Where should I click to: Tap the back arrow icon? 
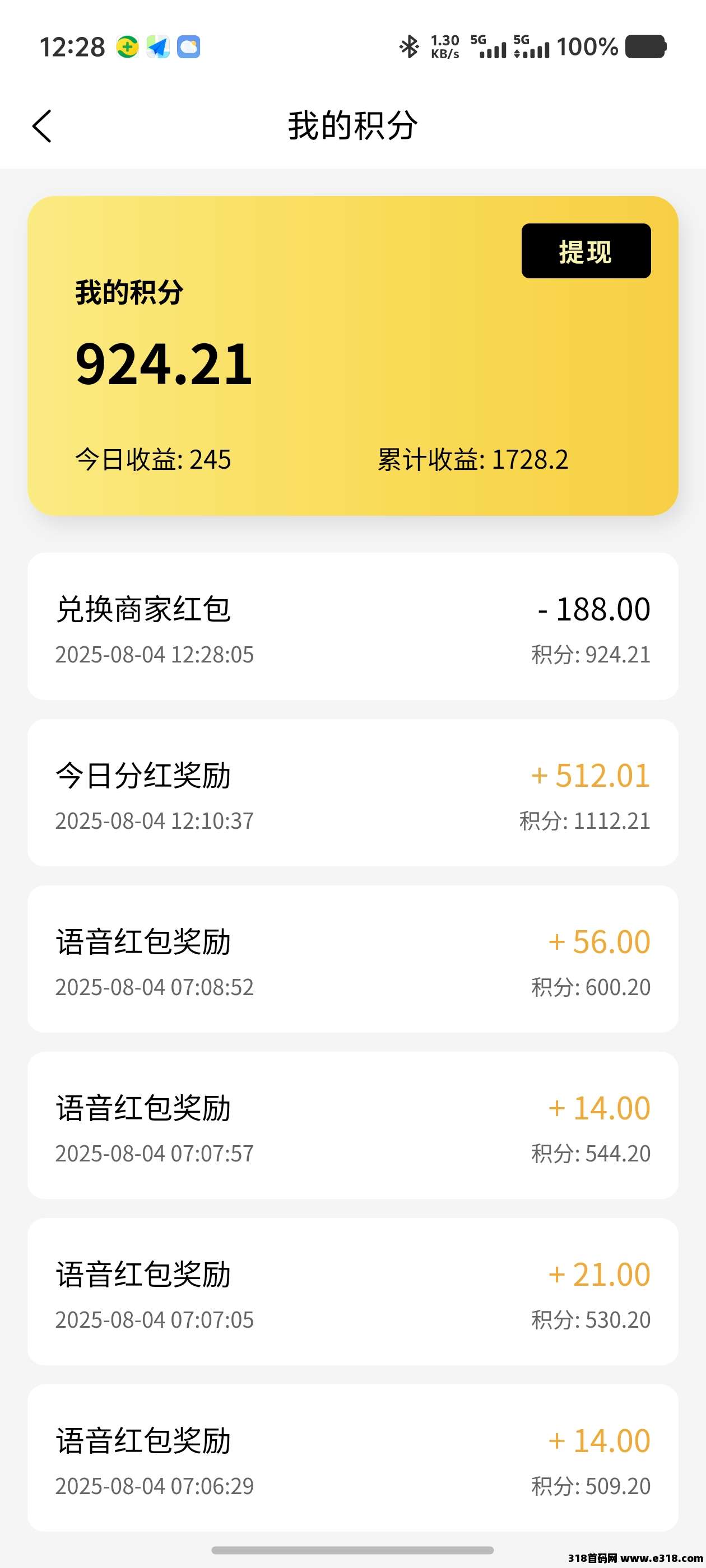tap(41, 126)
